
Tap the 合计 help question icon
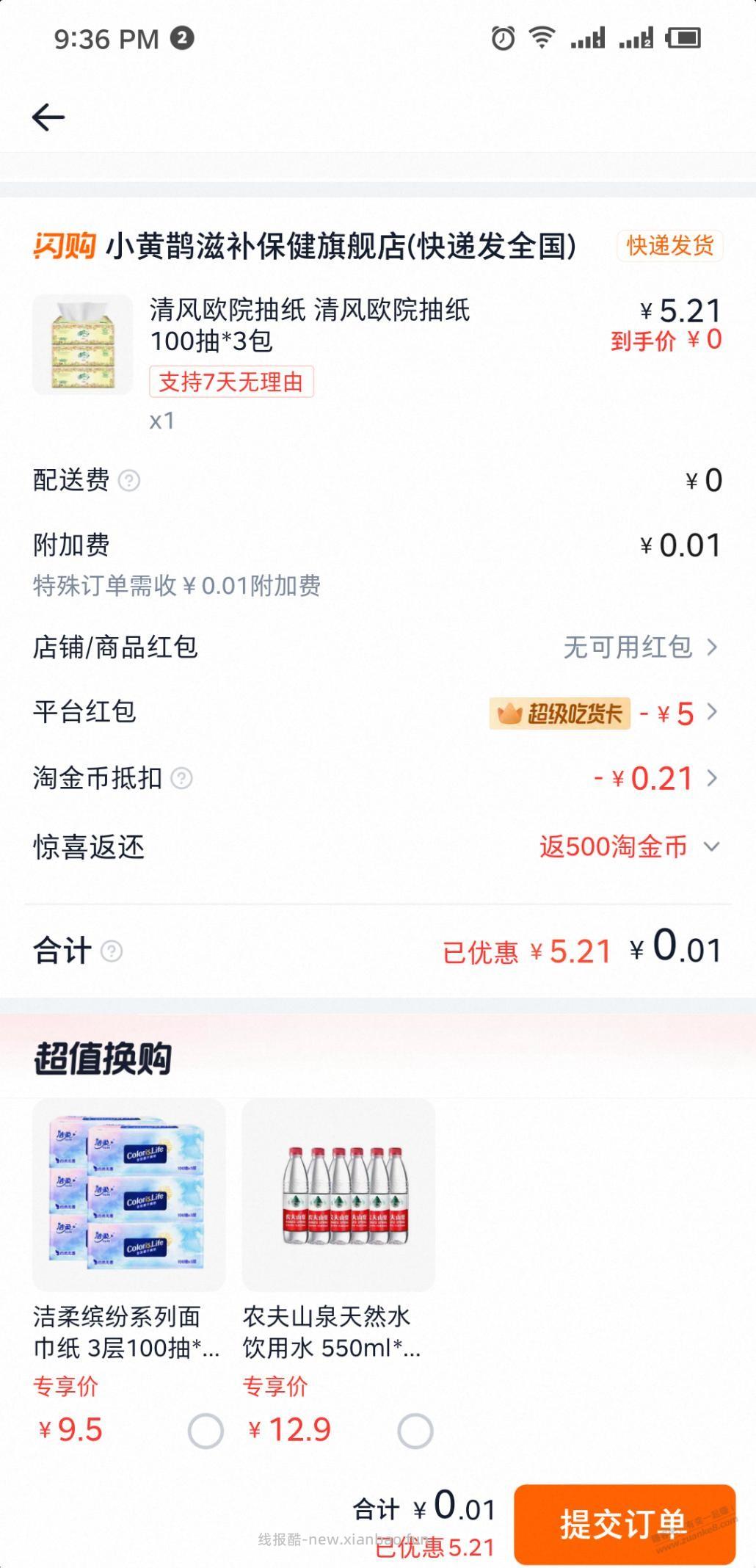click(110, 951)
